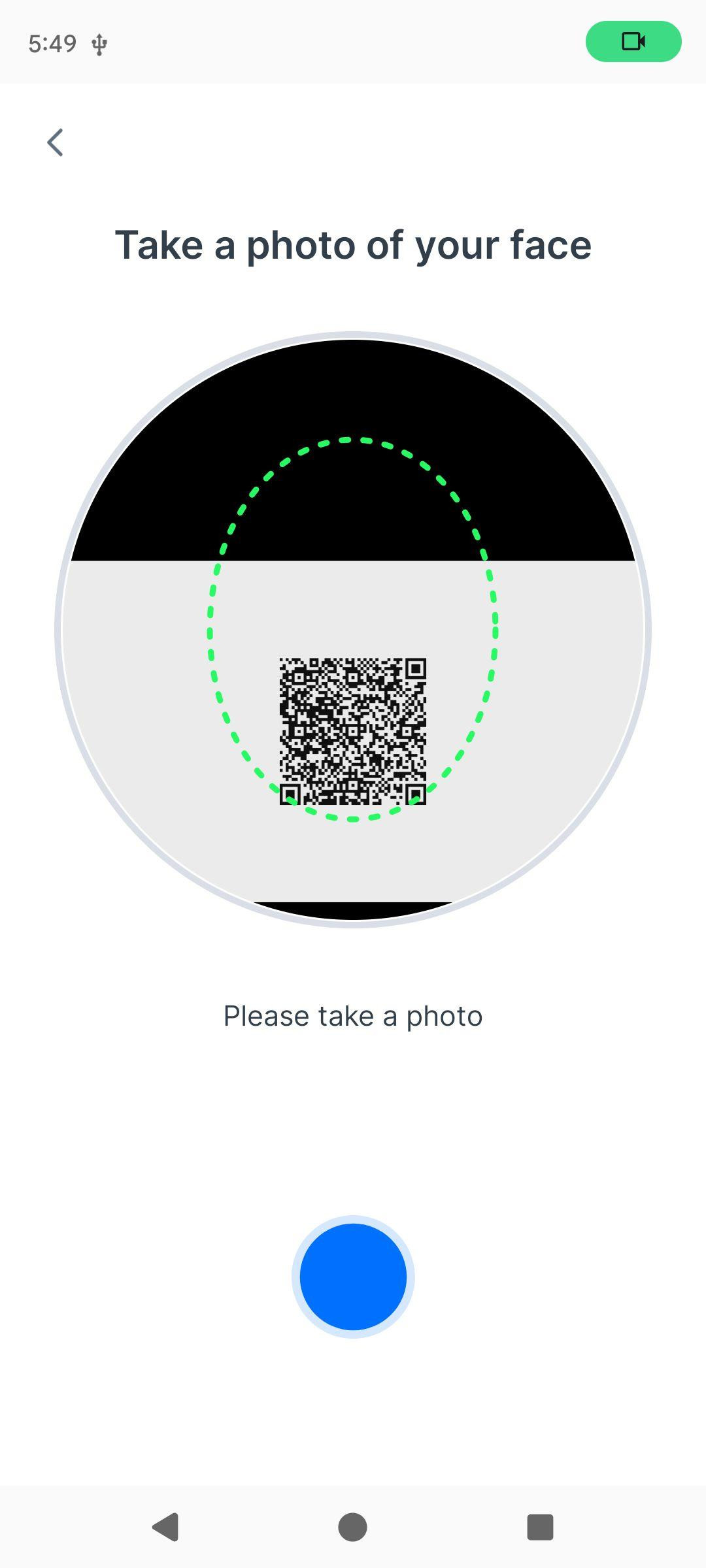The width and height of the screenshot is (706, 1568).
Task: Tap the blue shutter button to capture photo
Action: click(353, 1277)
